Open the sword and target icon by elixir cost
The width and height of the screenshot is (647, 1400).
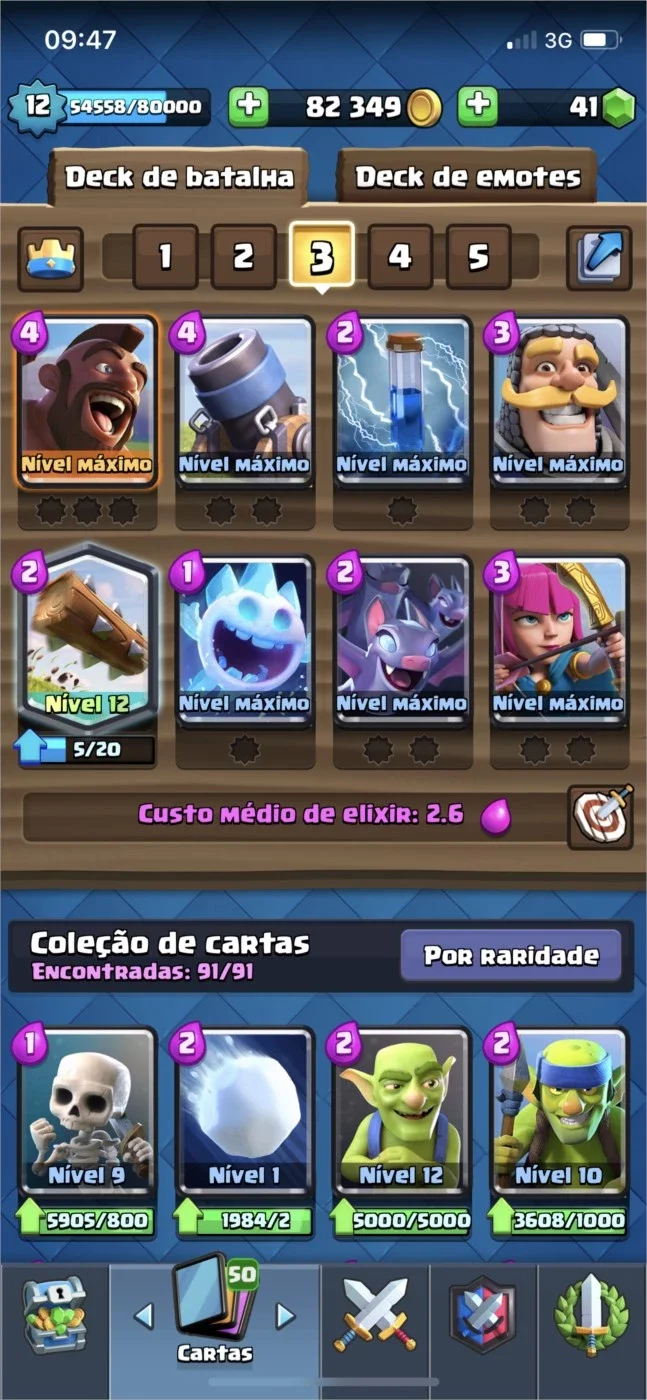600,816
